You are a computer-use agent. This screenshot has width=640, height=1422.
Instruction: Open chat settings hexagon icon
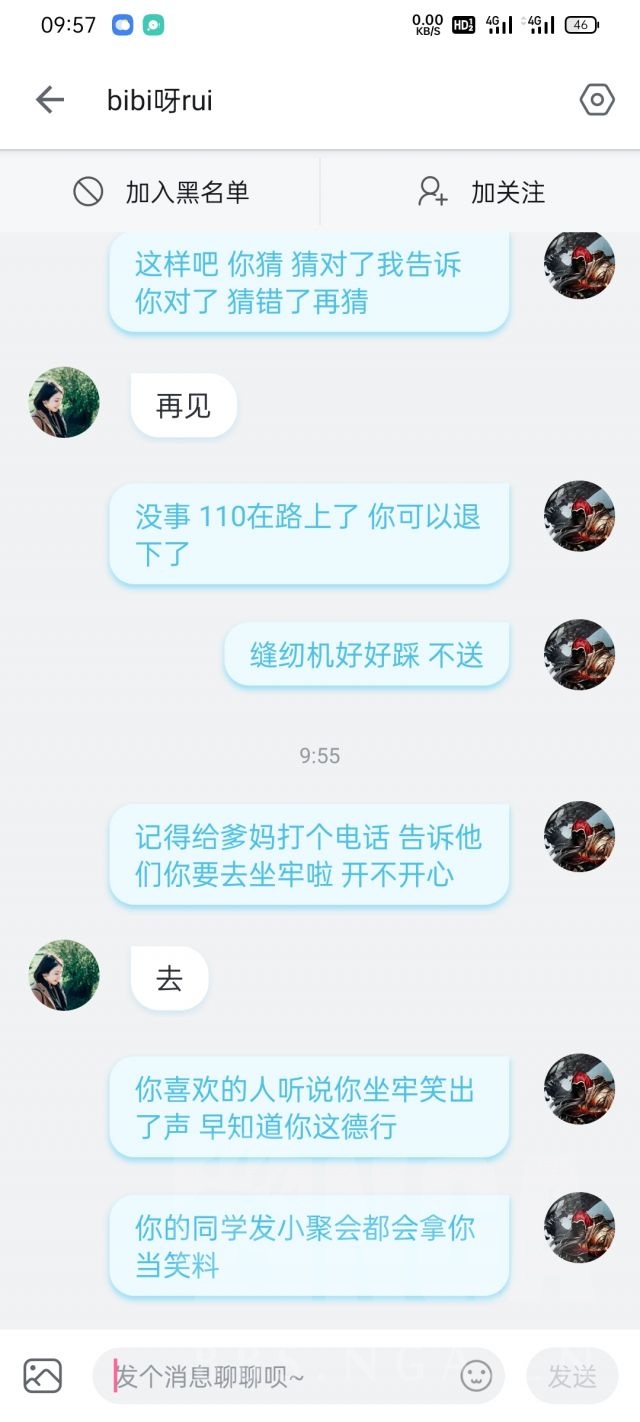[x=597, y=100]
